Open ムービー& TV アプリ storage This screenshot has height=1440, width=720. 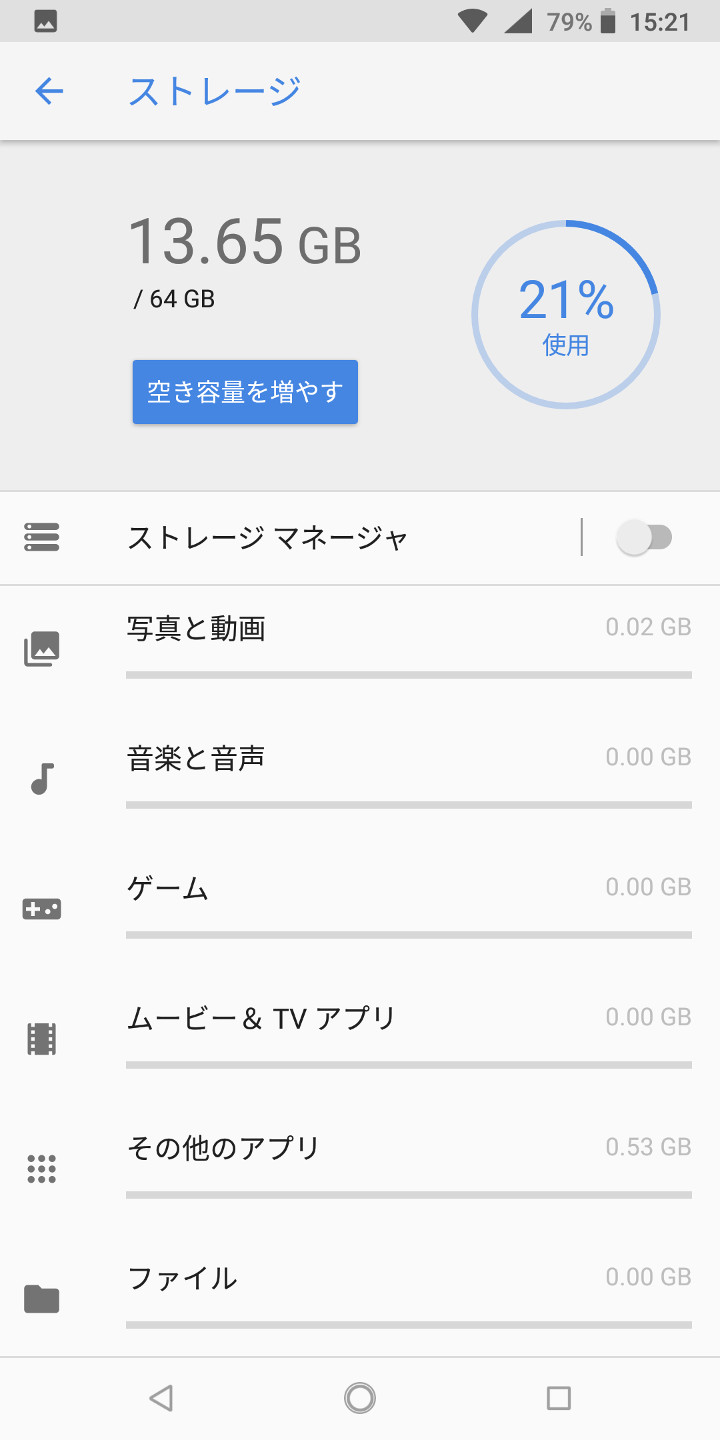(x=360, y=1036)
